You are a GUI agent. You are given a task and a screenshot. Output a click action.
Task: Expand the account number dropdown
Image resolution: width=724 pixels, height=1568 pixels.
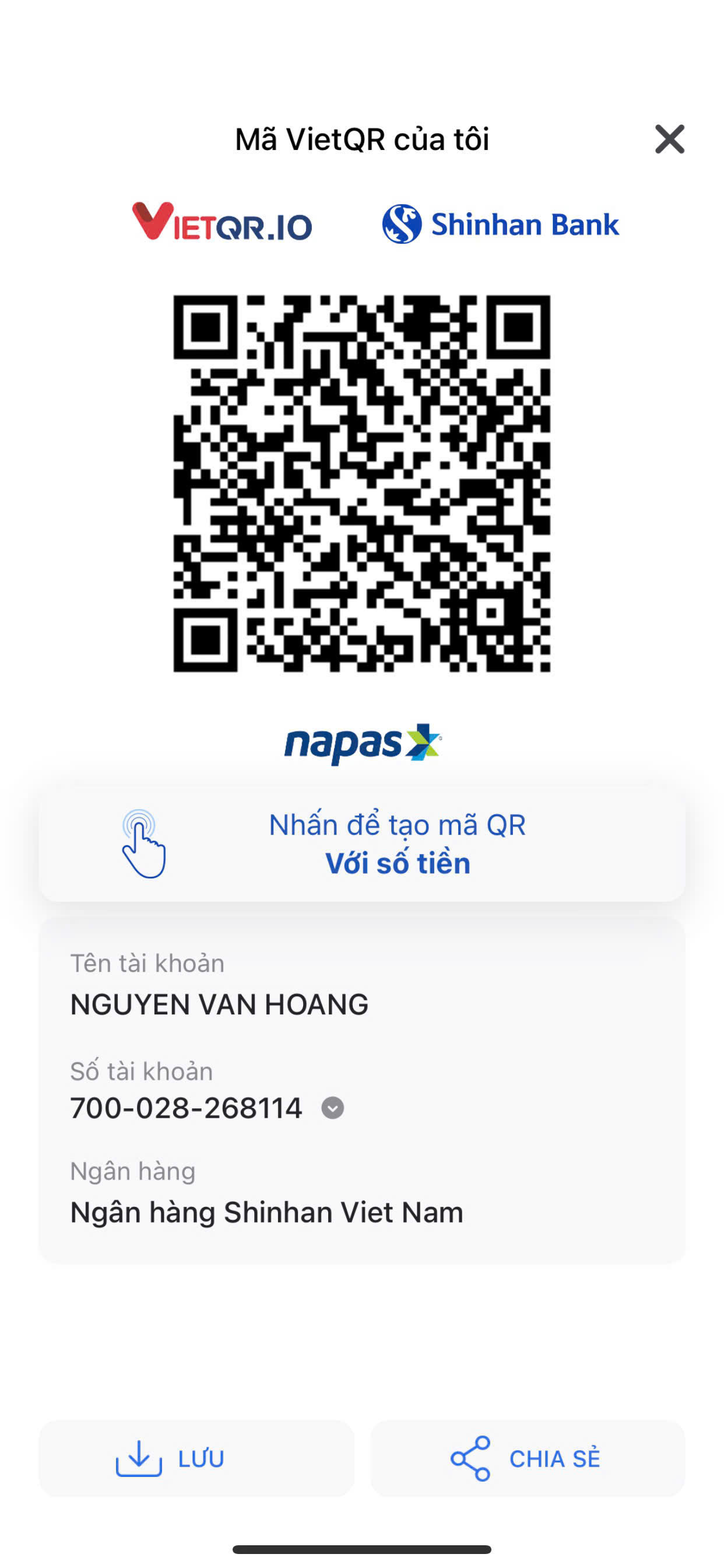click(x=332, y=1107)
